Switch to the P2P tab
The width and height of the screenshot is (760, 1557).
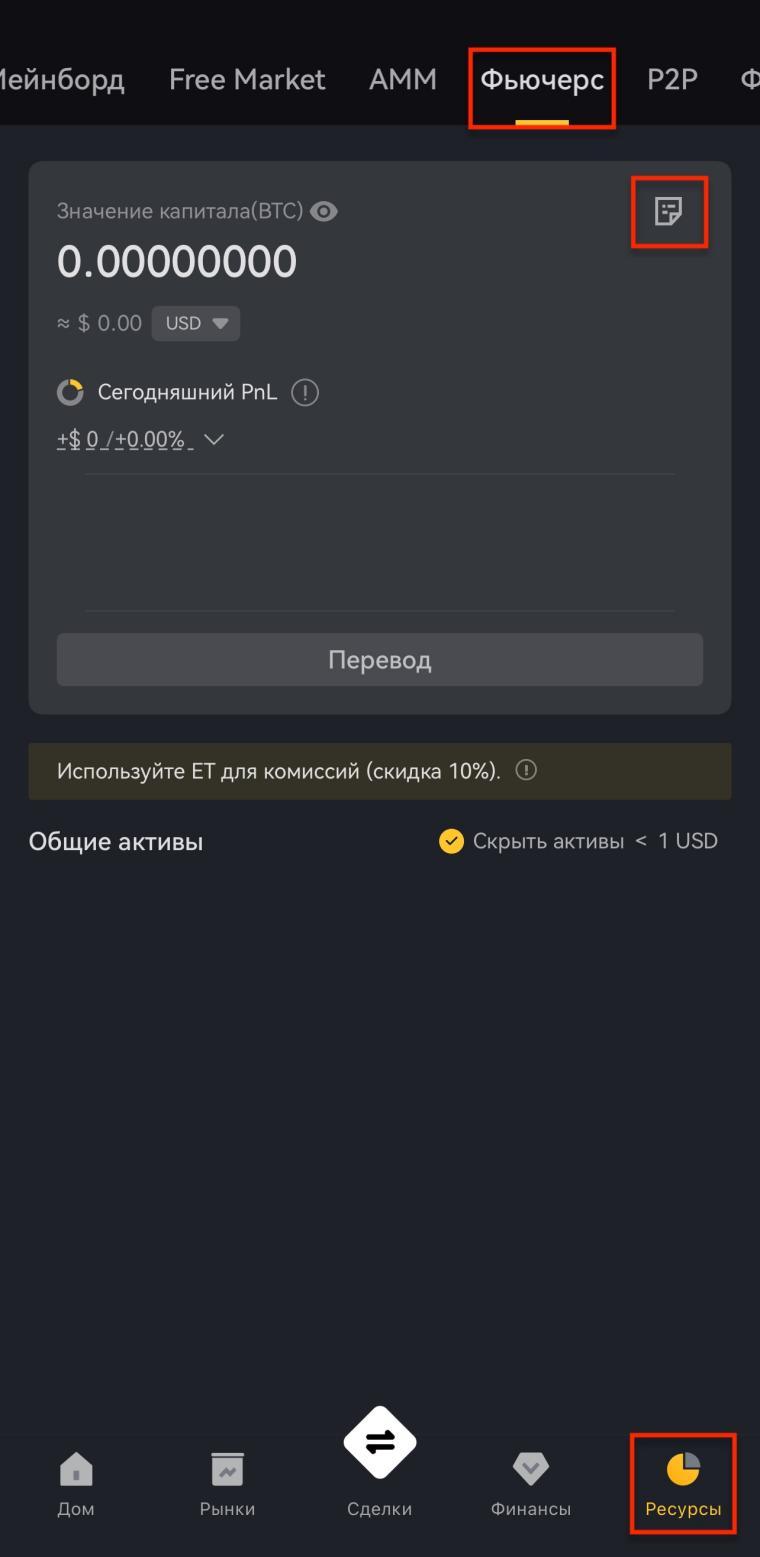pos(672,80)
